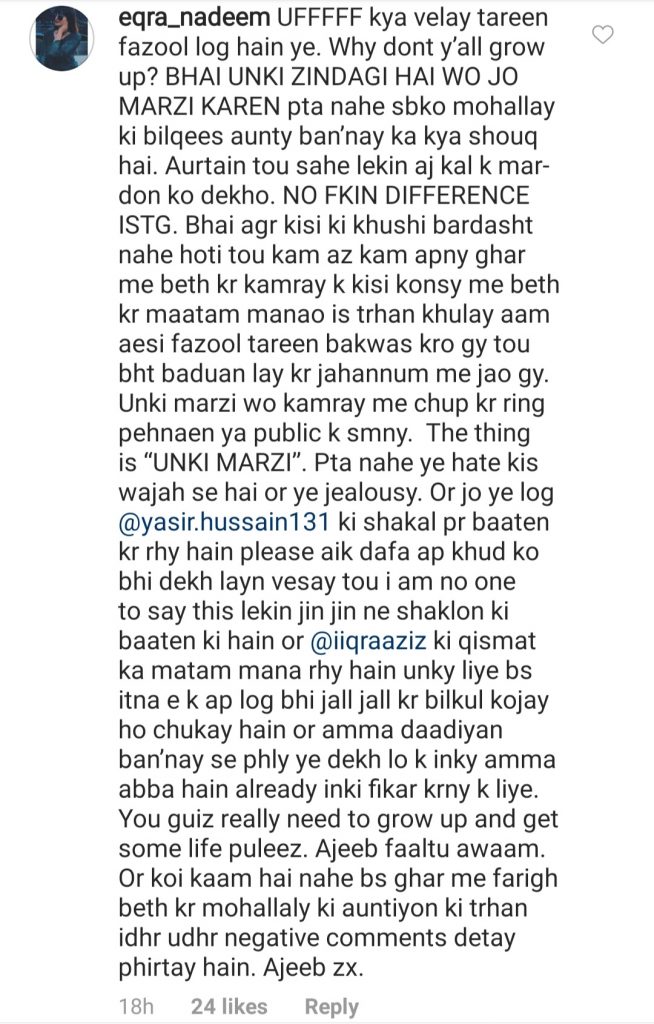Reply to eqra_nadeem's comment

[x=331, y=1004]
